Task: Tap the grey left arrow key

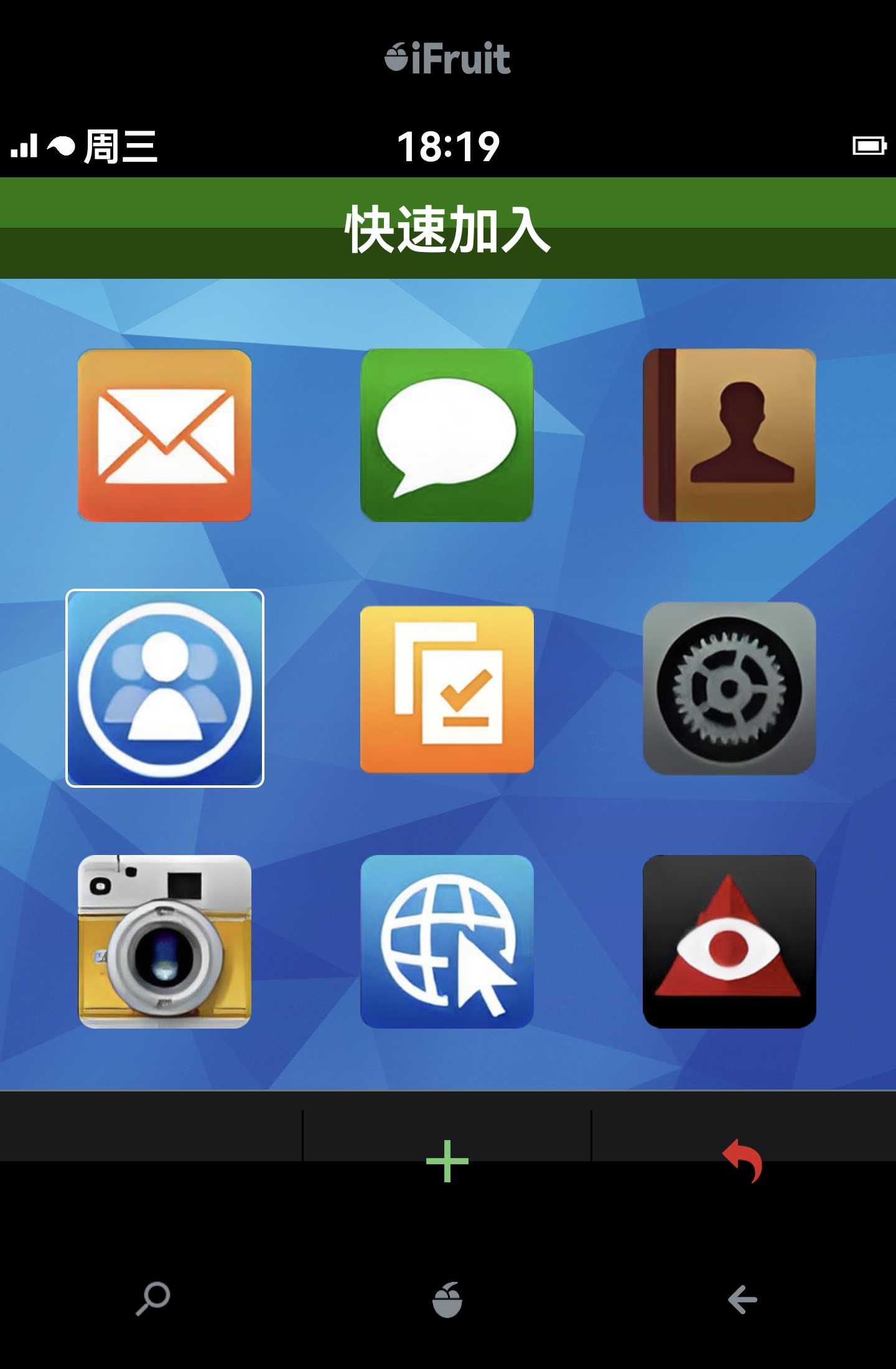Action: [x=742, y=1299]
